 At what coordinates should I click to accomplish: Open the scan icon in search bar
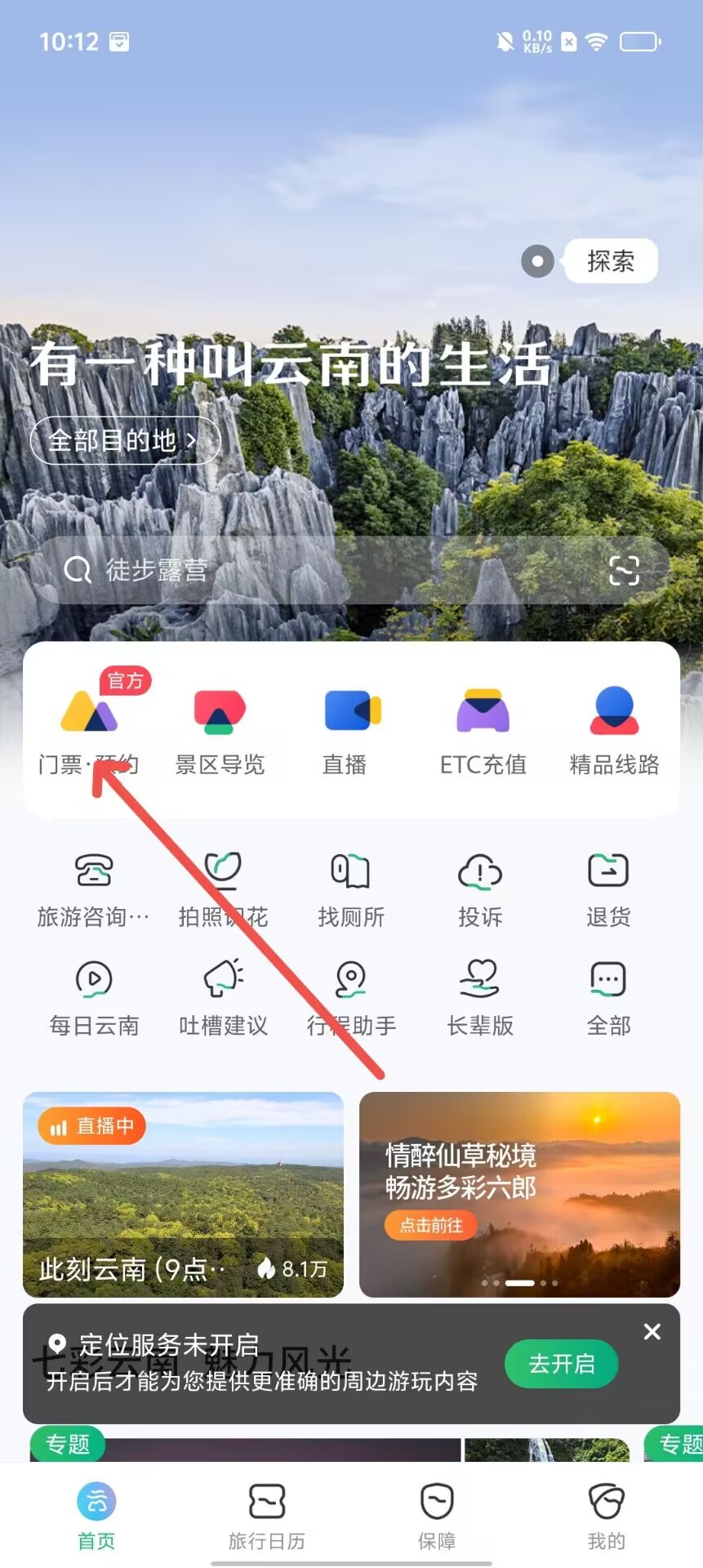(624, 570)
